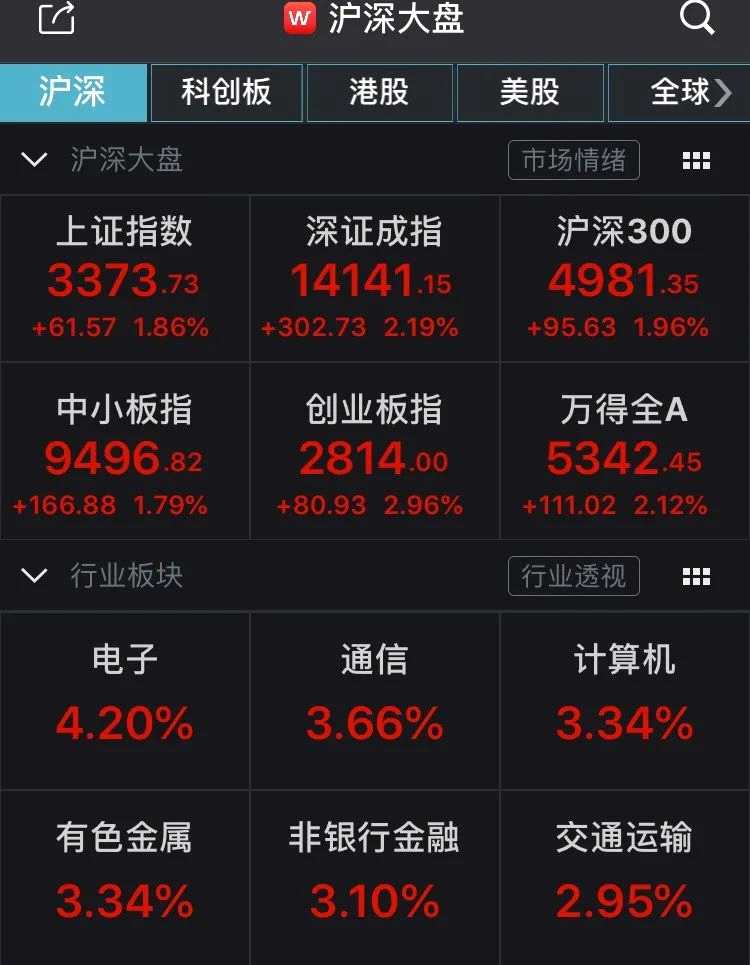Switch to the 科创板 tab
This screenshot has width=750, height=965.
(x=226, y=93)
